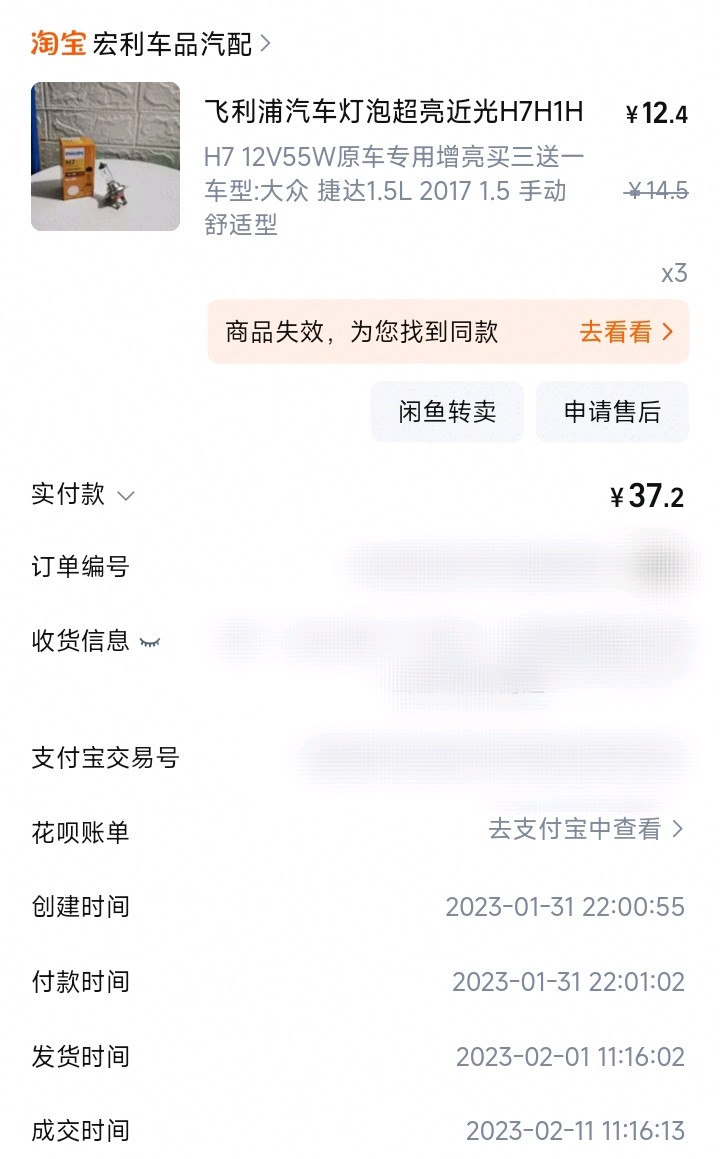Open the Philips bulb product thumbnail
720x1159 pixels.
point(105,156)
